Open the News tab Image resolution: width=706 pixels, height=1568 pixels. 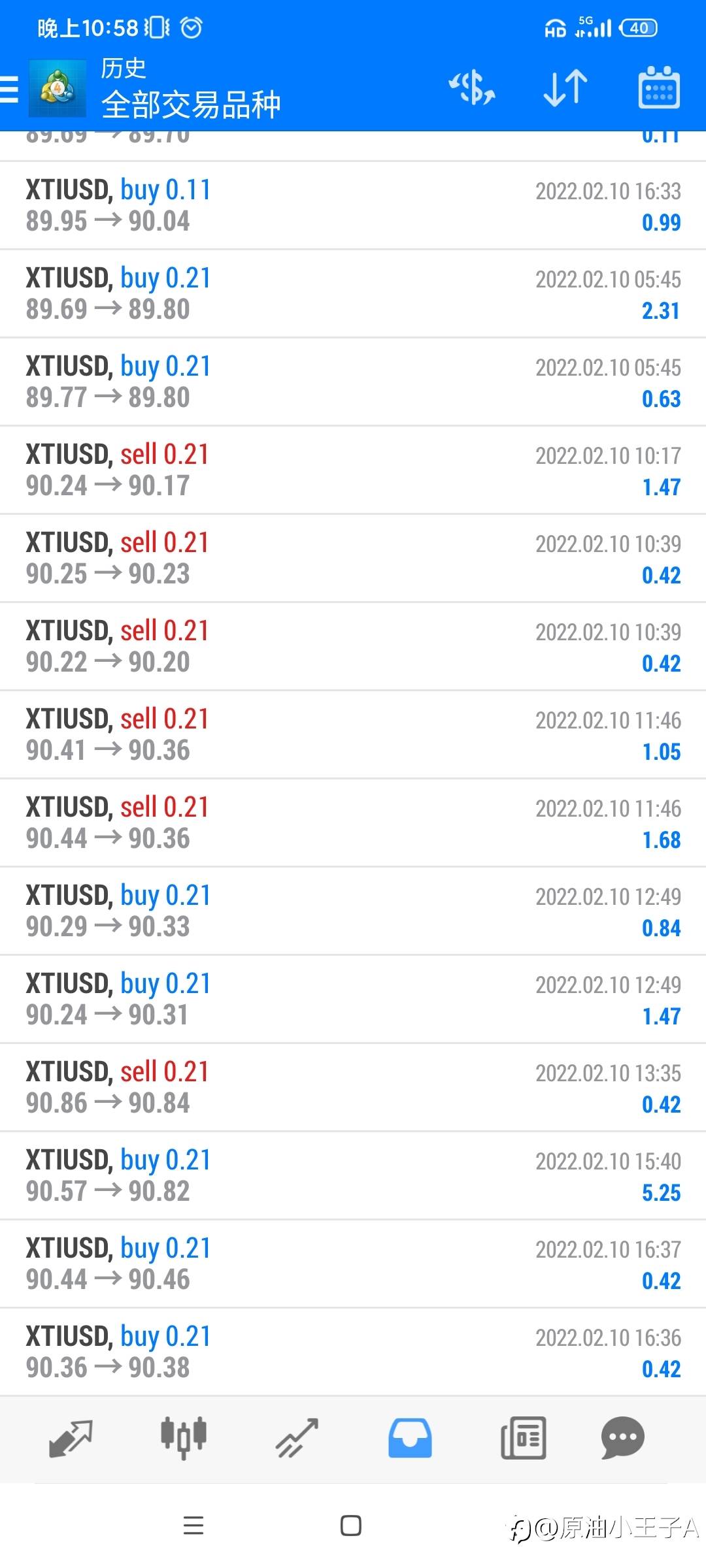(523, 1438)
